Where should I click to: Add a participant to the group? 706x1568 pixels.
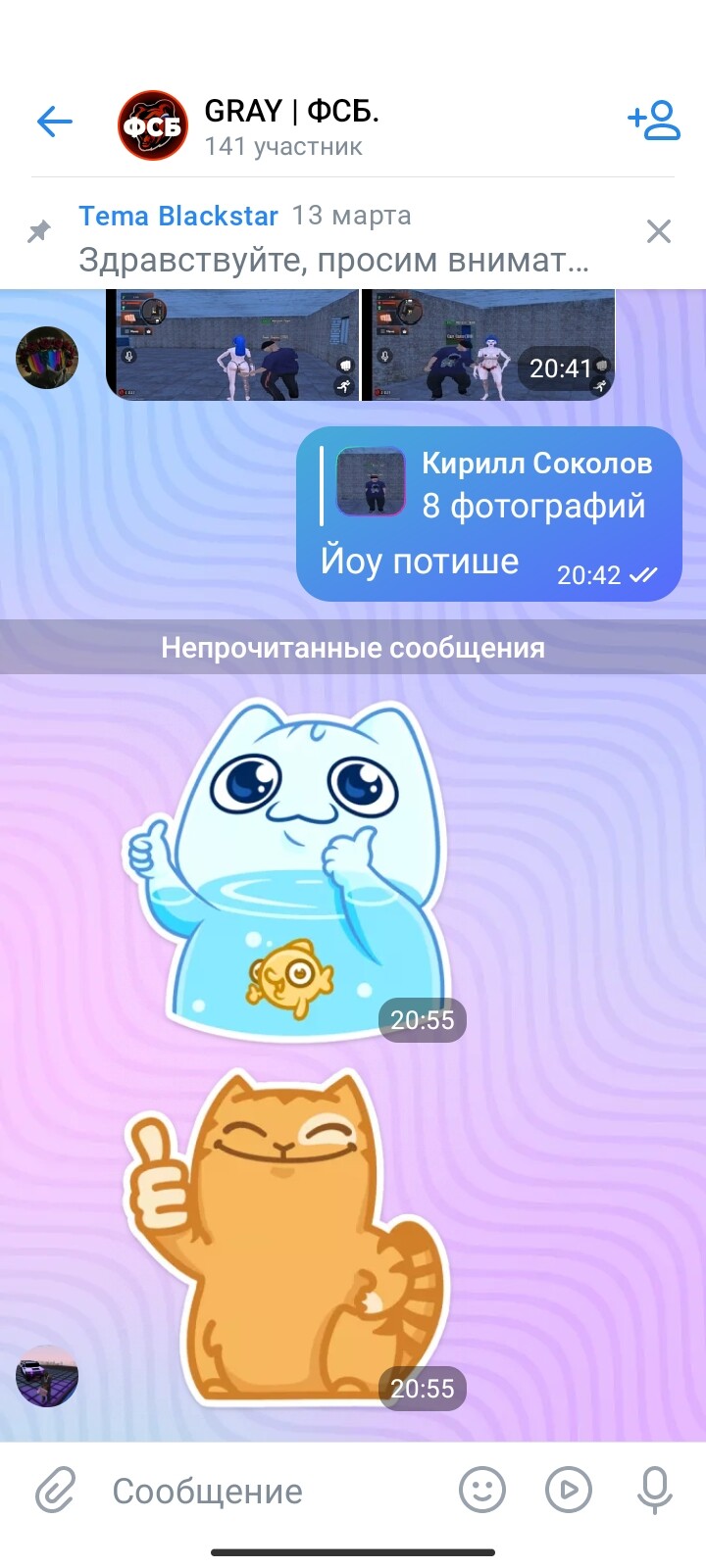654,122
